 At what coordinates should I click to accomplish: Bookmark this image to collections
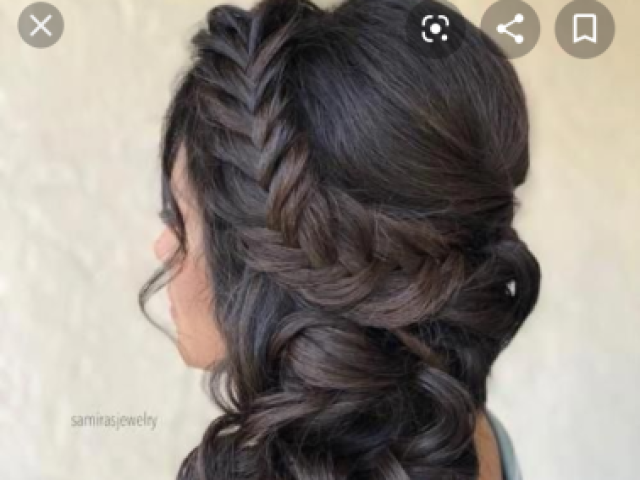coord(585,28)
